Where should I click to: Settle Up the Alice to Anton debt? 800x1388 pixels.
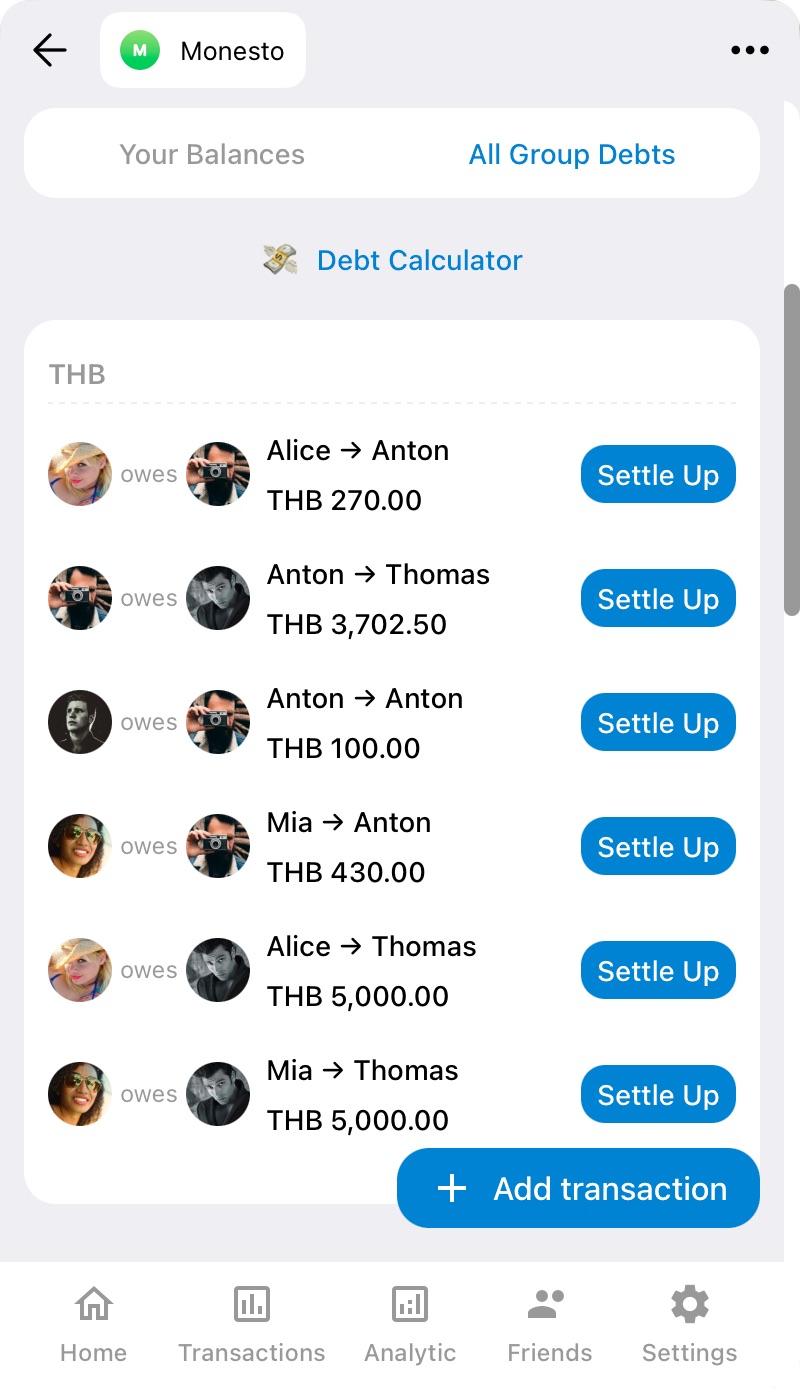[657, 474]
